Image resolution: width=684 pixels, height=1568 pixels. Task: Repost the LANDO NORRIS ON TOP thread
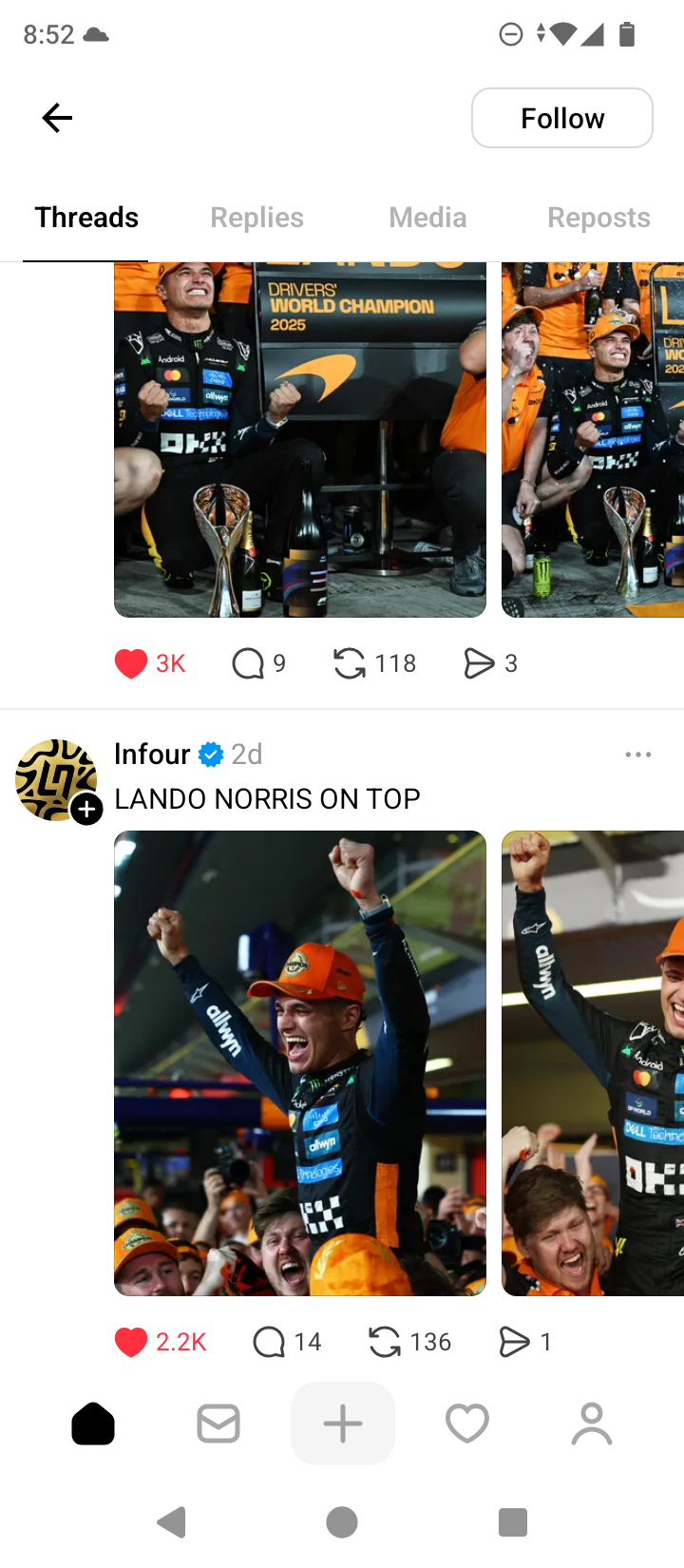[384, 1342]
